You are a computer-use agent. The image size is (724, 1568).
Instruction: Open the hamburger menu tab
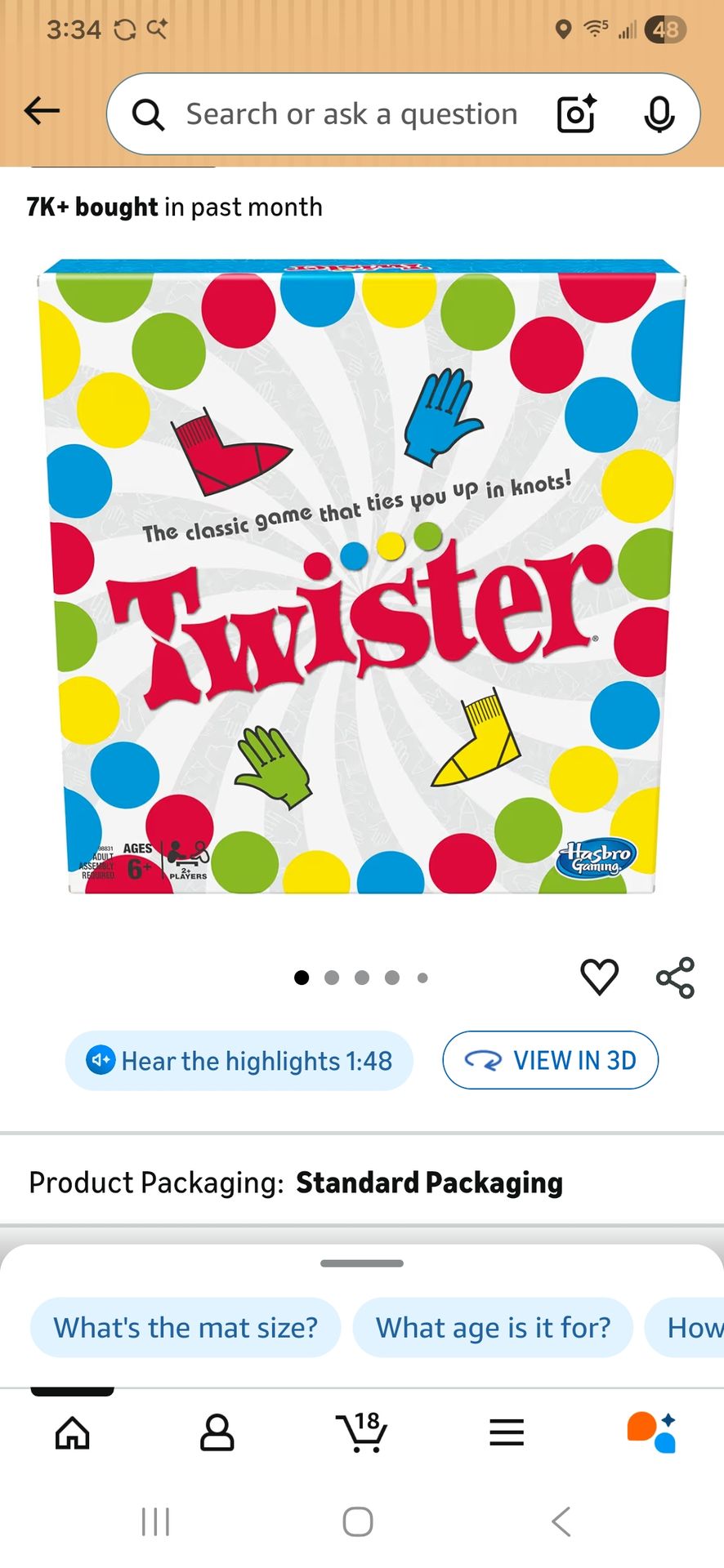[x=507, y=1432]
